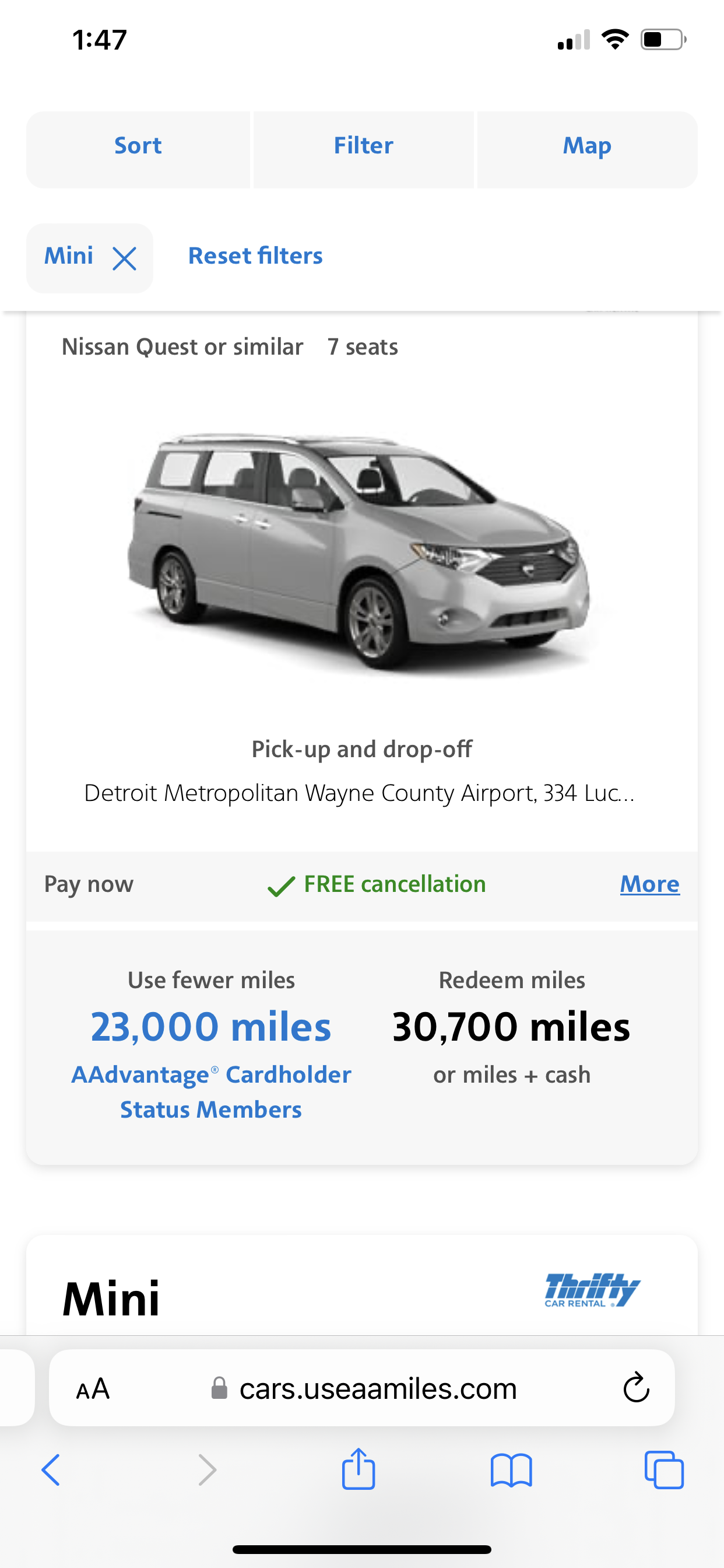The width and height of the screenshot is (724, 1568).
Task: Tap Reset filters link
Action: (255, 256)
